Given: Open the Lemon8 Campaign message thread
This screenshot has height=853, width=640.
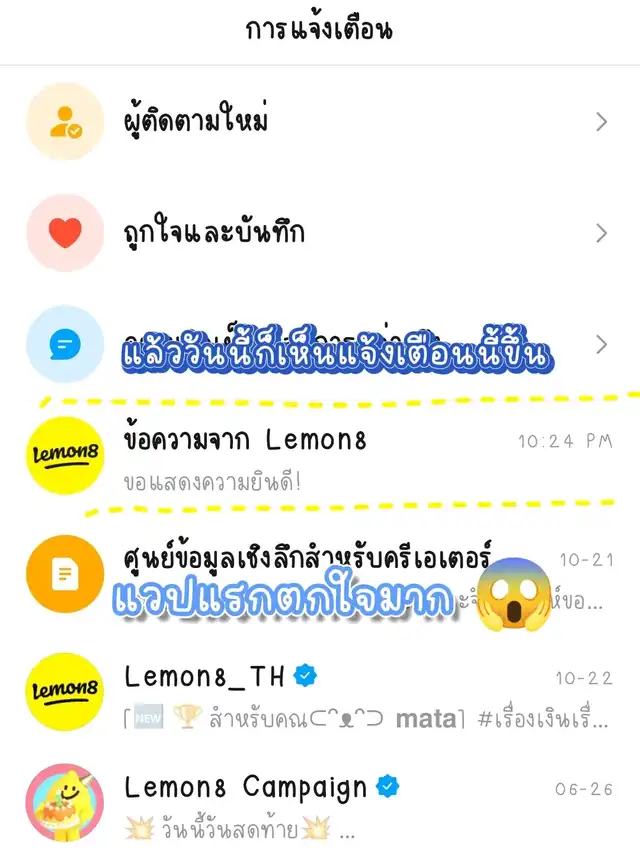Looking at the screenshot, I should pyautogui.click(x=320, y=803).
